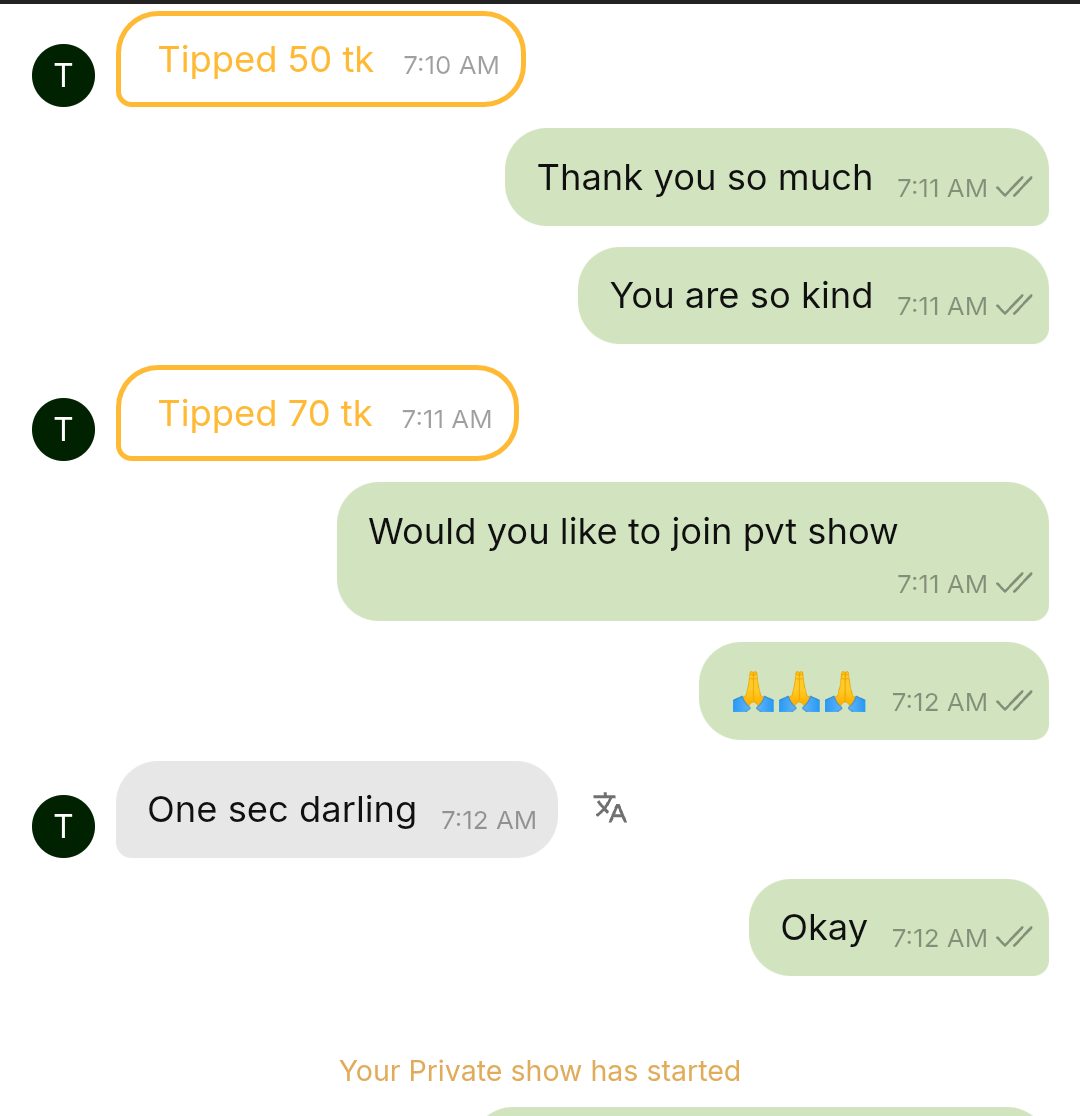Open sender avatar beside 'One sec darling'
This screenshot has height=1116, width=1080.
(64, 826)
